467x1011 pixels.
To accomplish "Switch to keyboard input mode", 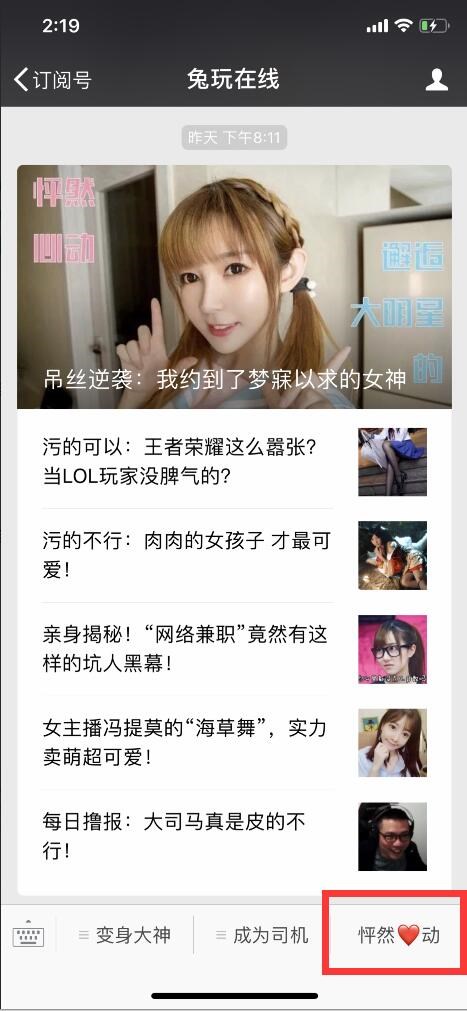I will pyautogui.click(x=28, y=935).
